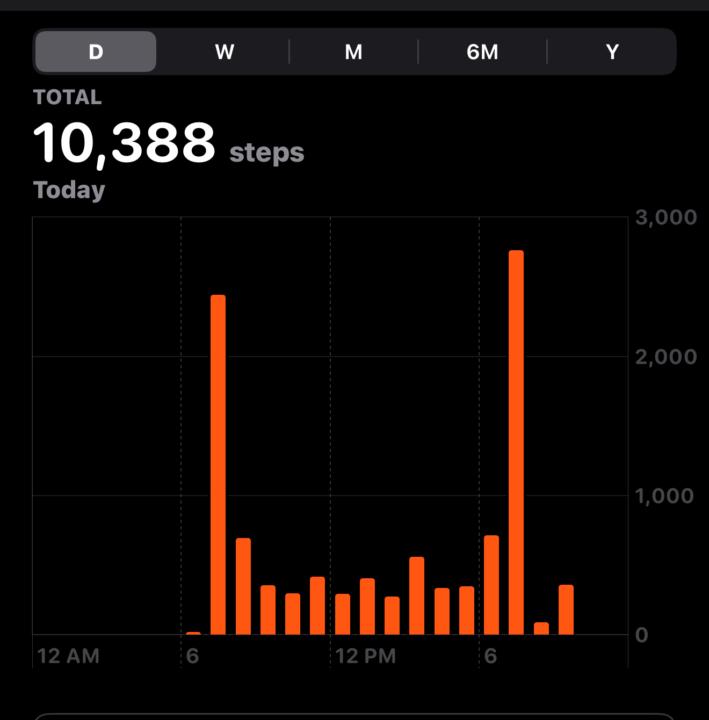Show the 6M six-month view
Screen dimensions: 709x720
click(x=482, y=52)
